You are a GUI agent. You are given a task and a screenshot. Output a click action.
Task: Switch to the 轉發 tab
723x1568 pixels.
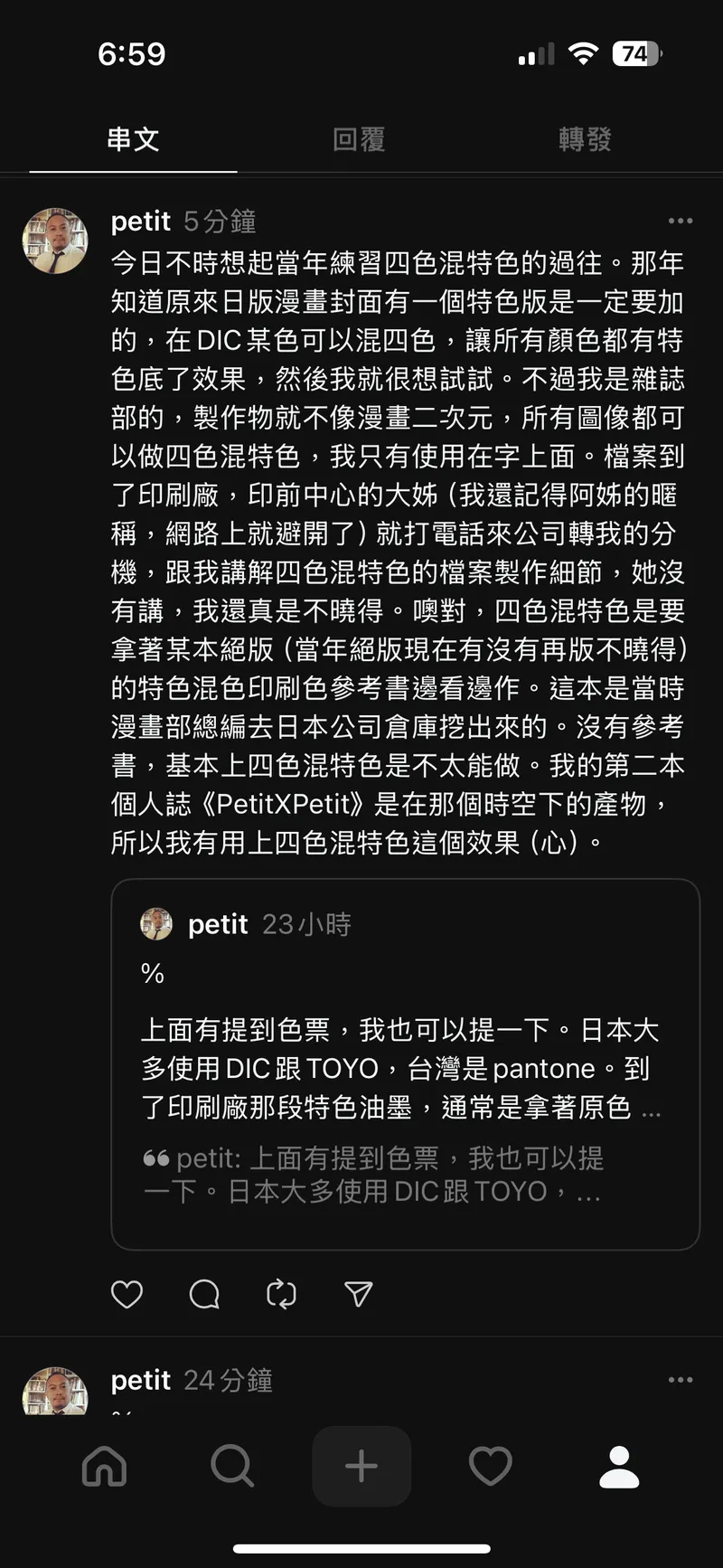[x=585, y=139]
